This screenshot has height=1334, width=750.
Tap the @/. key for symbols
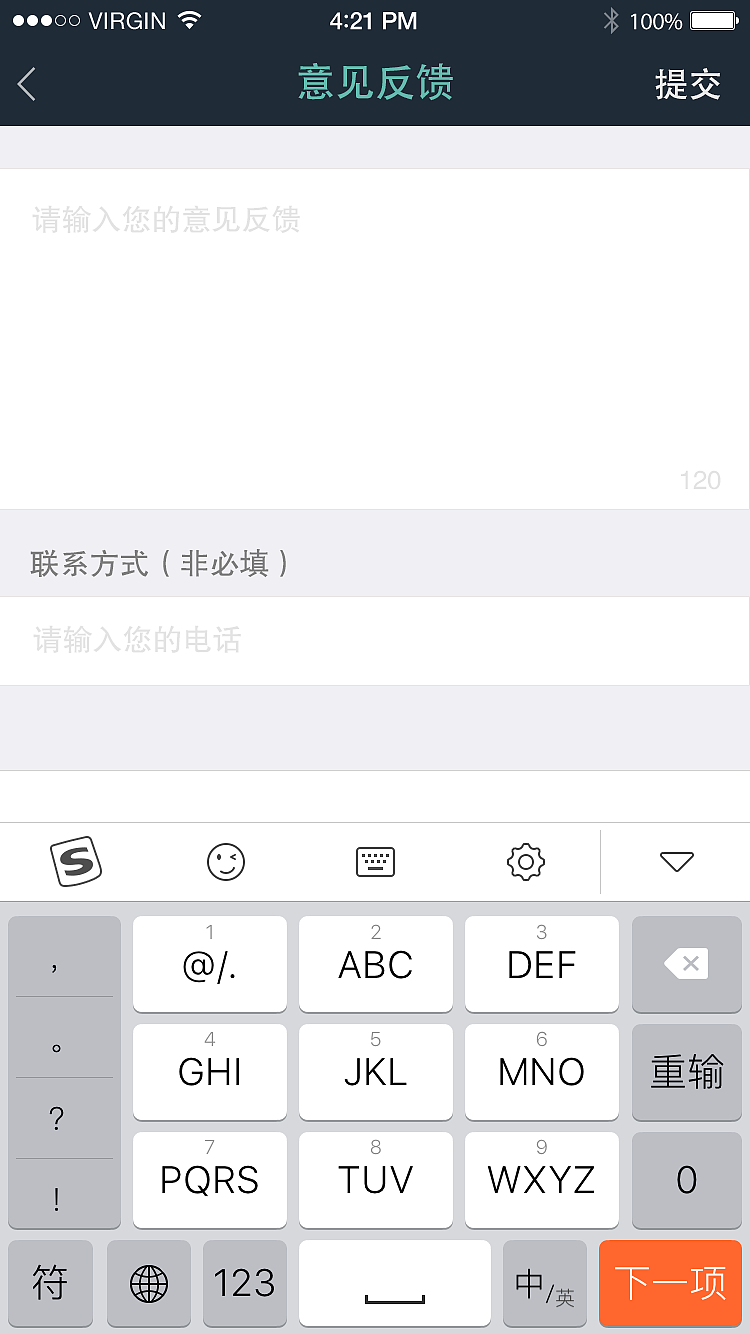point(209,963)
